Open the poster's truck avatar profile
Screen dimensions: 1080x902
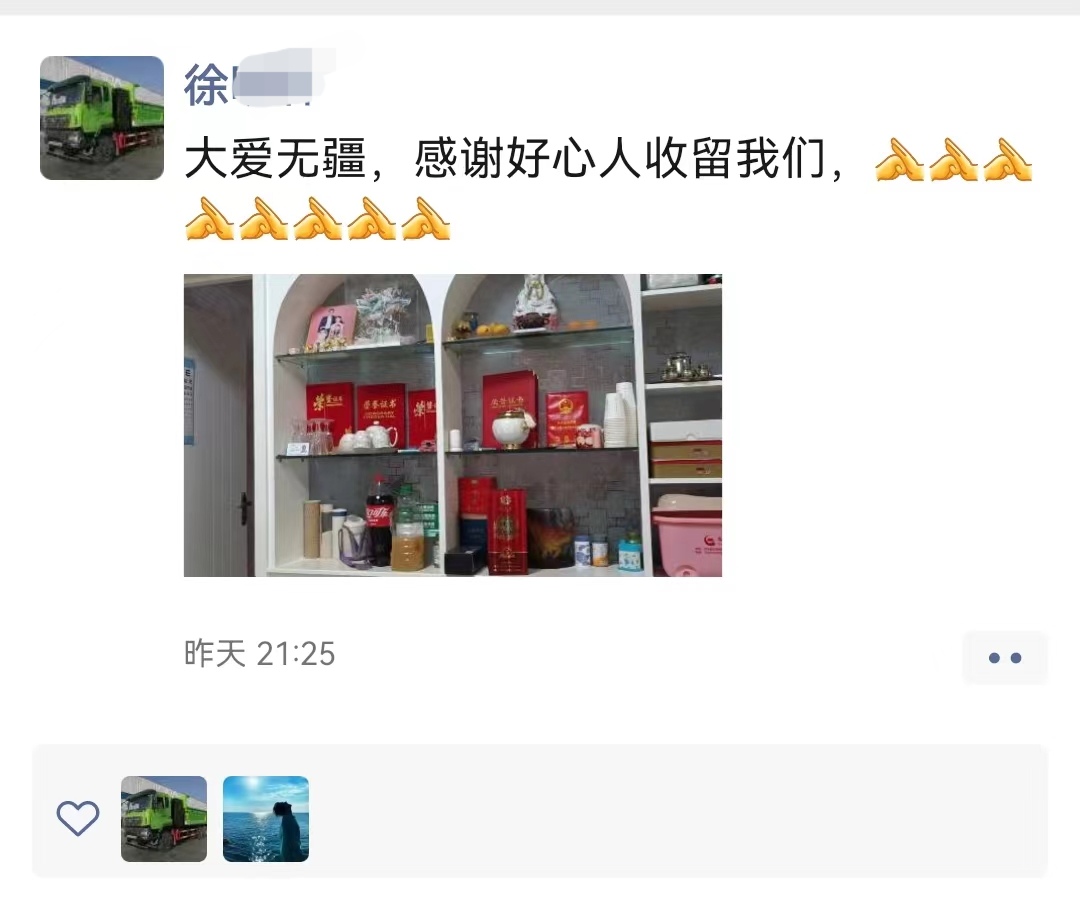(102, 118)
